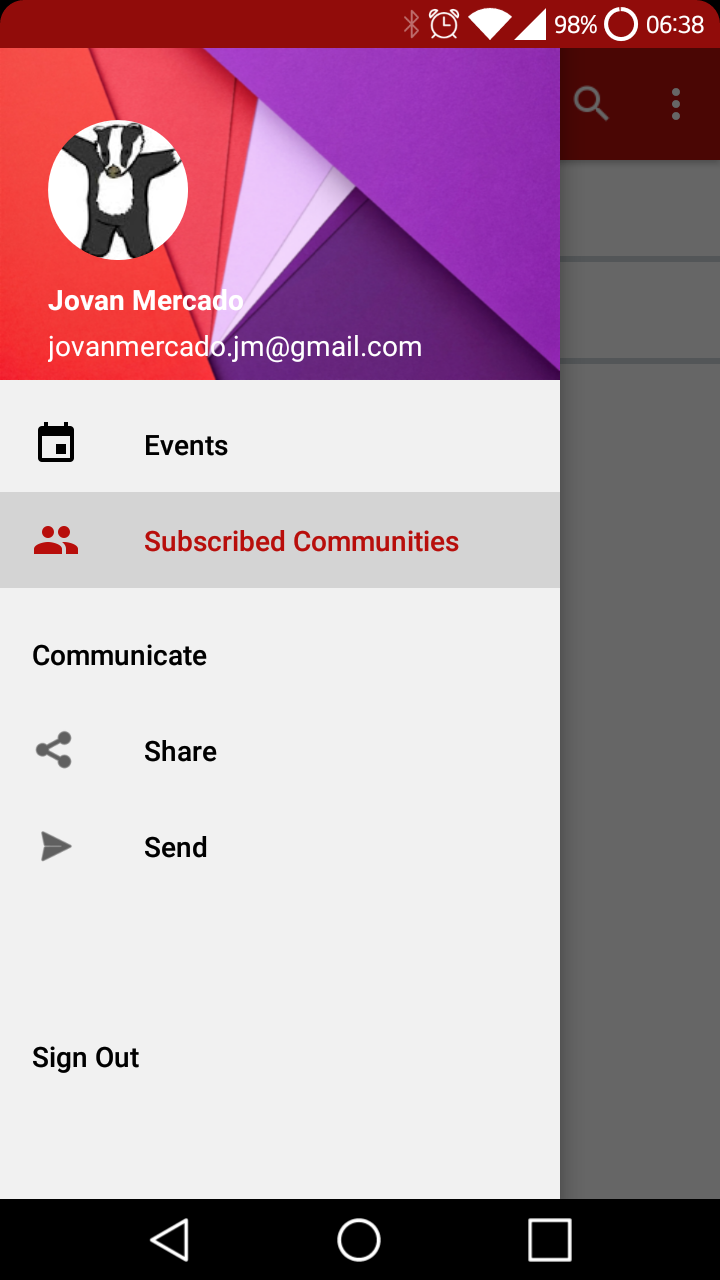Viewport: 720px width, 1280px height.
Task: Select Subscribed Communities in the drawer
Action: pos(300,541)
